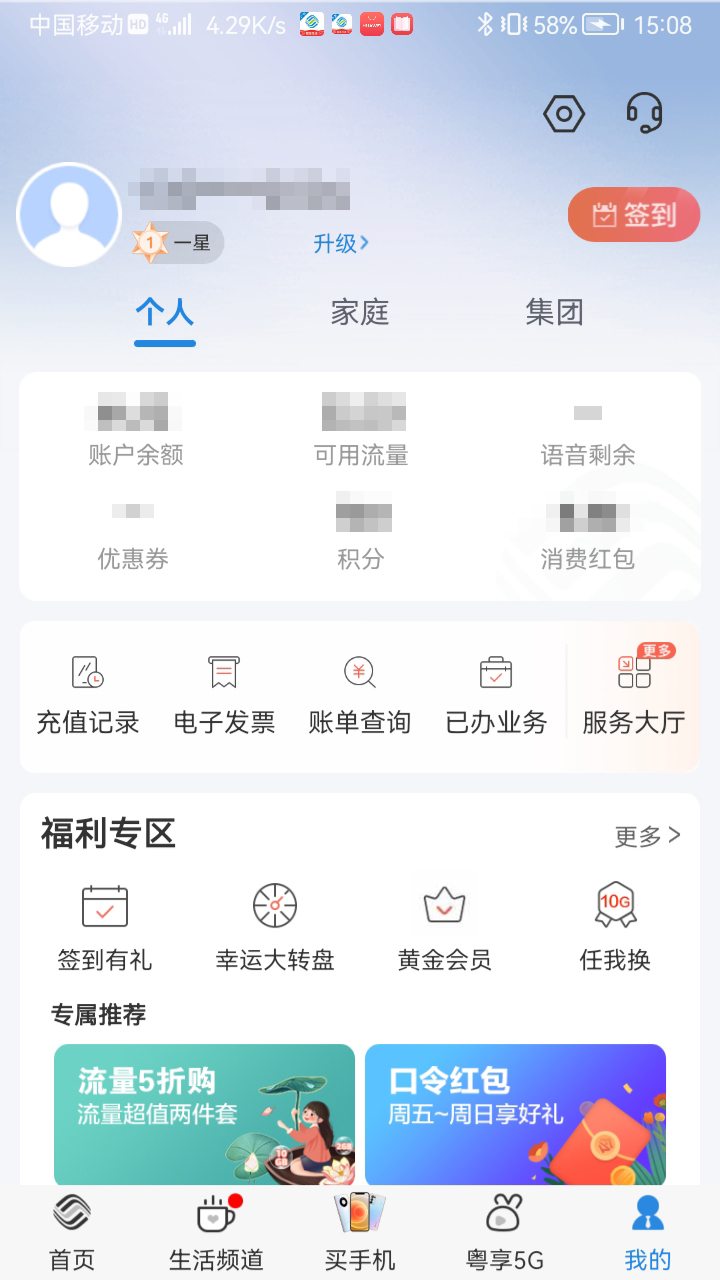
Task: Enter 服务大厅 service hall
Action: click(630, 692)
